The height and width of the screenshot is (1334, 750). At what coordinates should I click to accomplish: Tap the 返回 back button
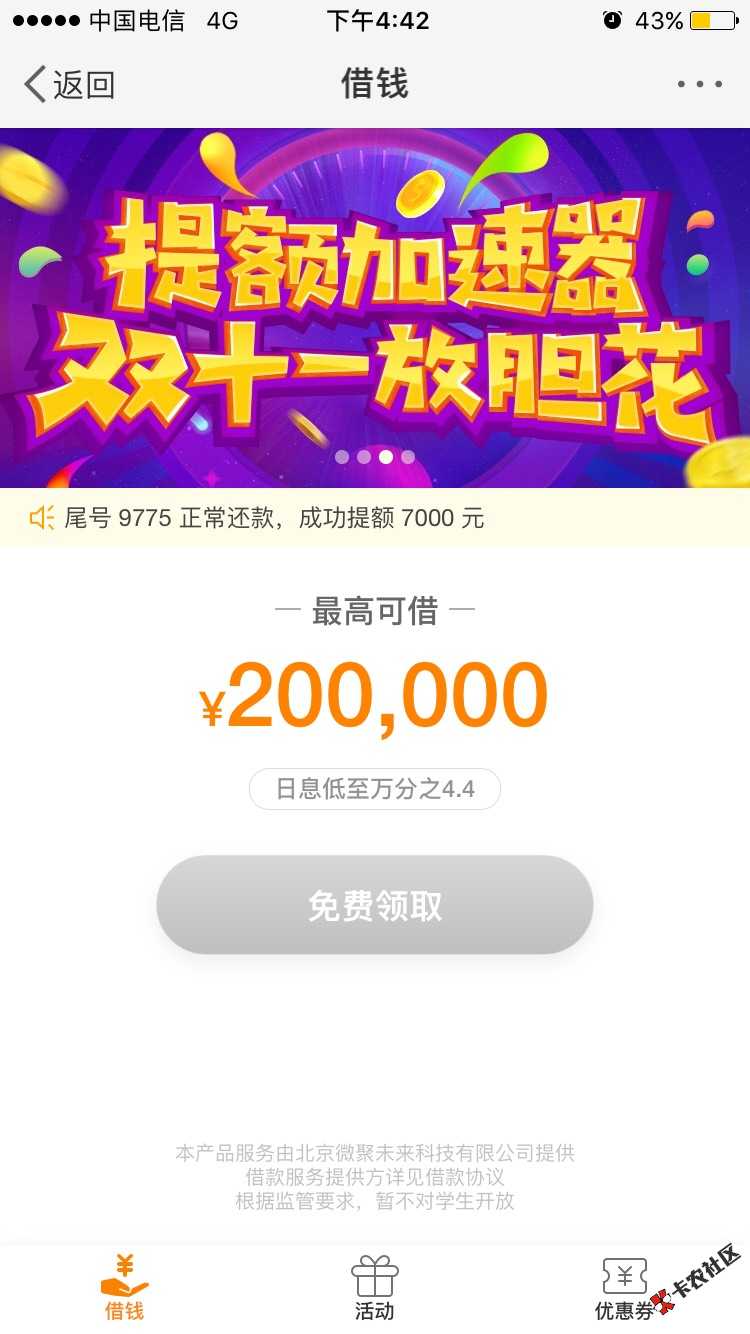tap(70, 85)
